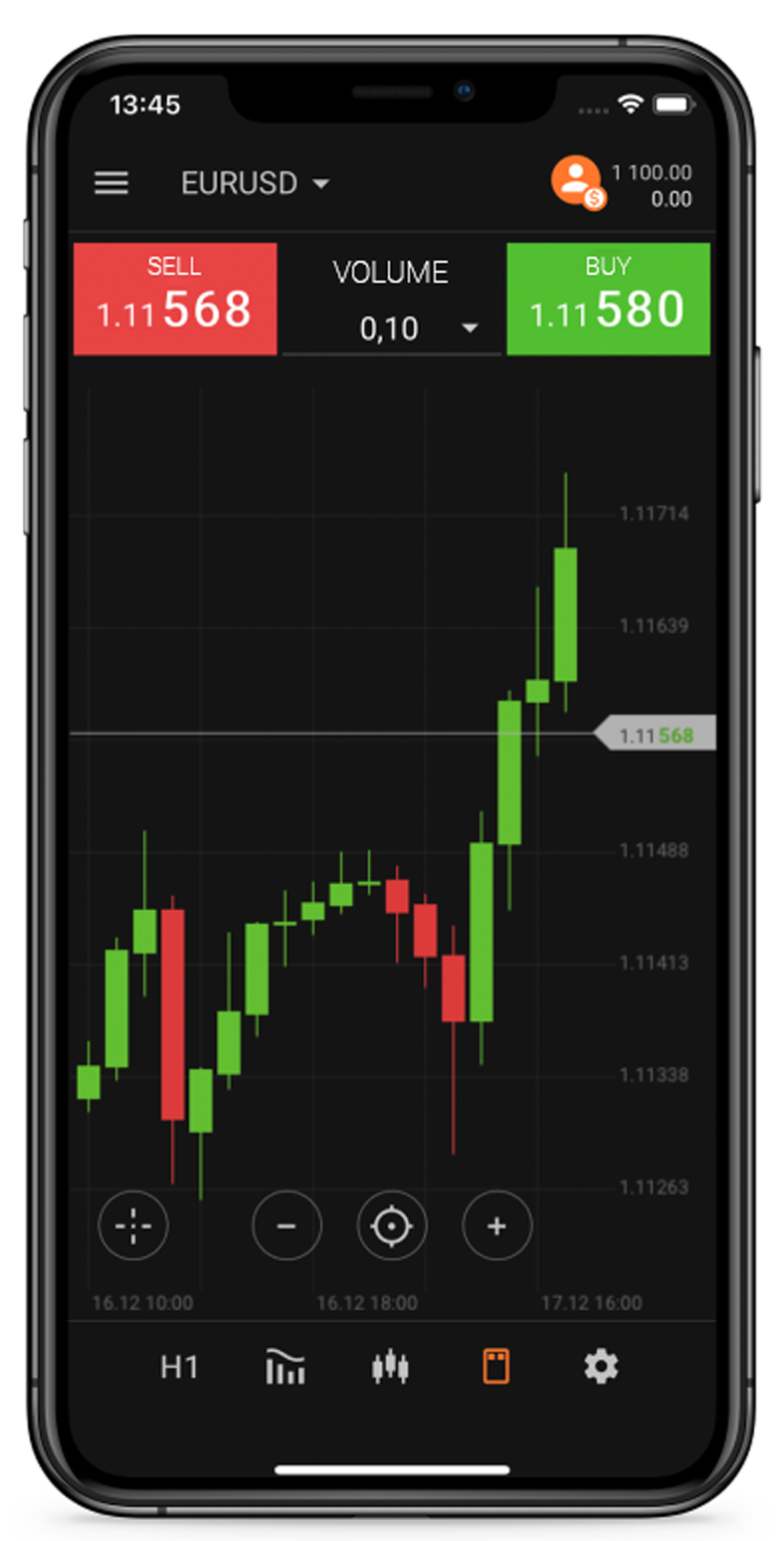Zoom in the chart with plus button
Screen dimensions: 784x1541
(x=496, y=1225)
